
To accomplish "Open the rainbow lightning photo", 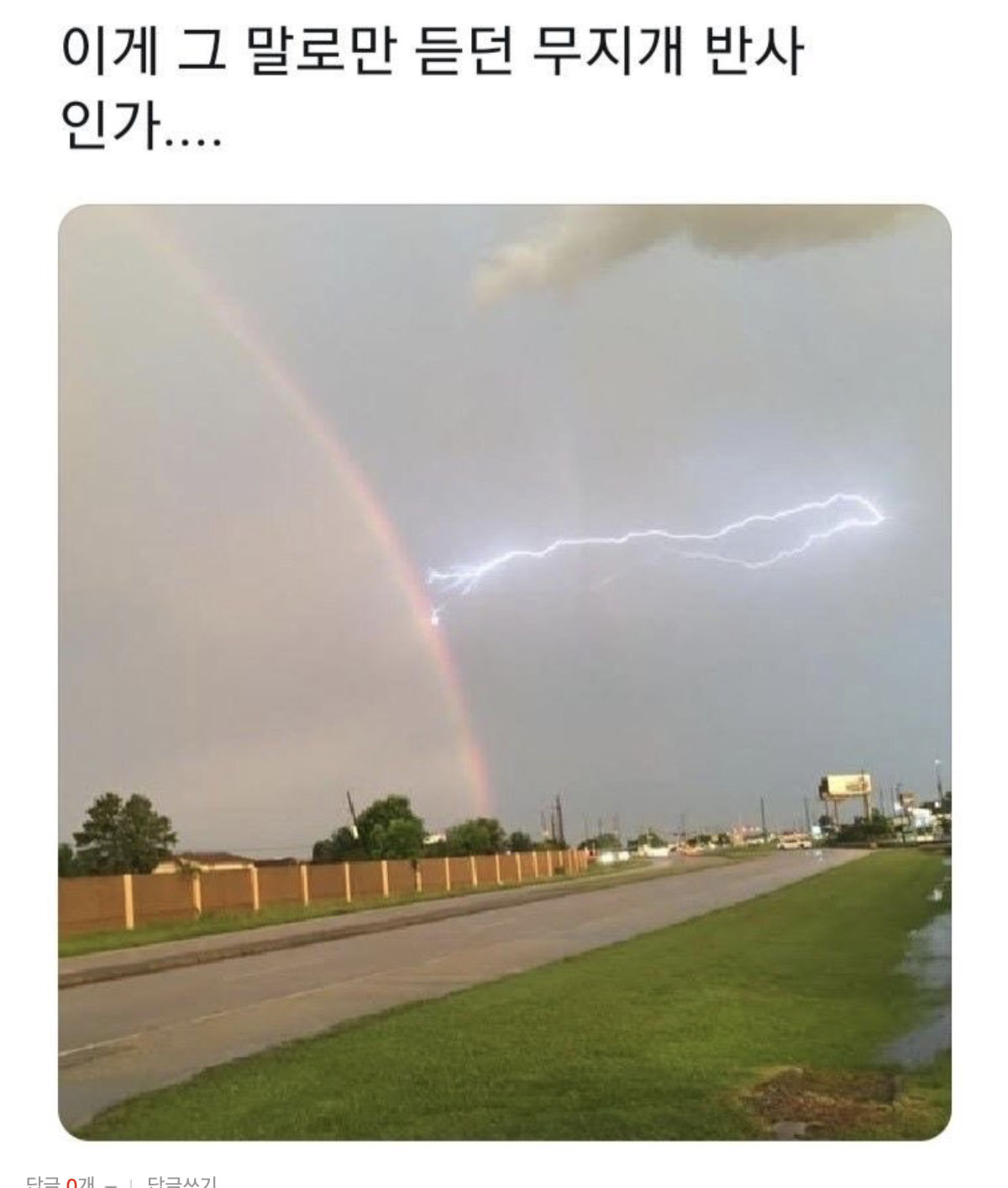I will click(x=504, y=672).
